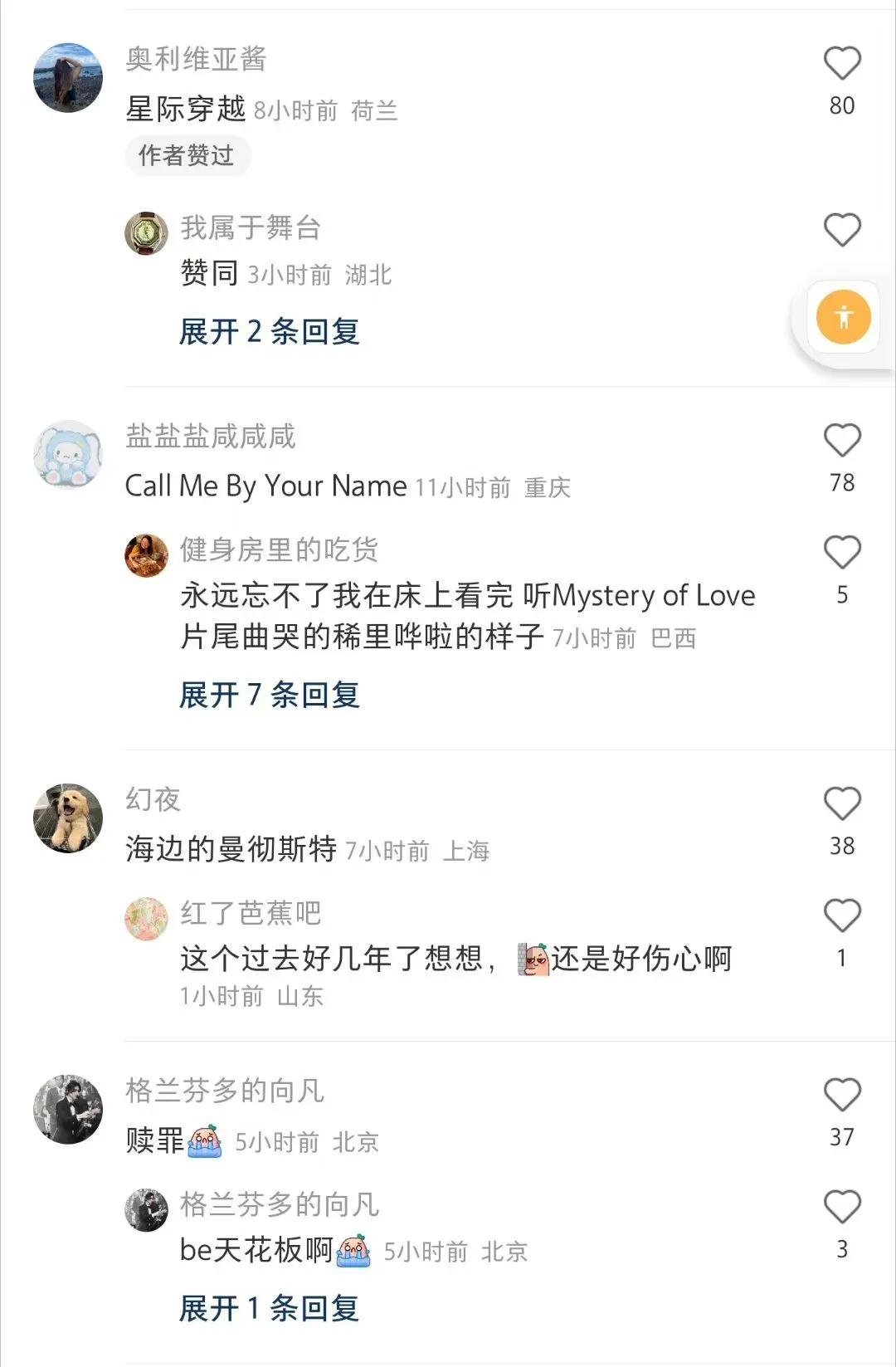Expand 1 reply under 赎罪 comment

click(270, 1309)
